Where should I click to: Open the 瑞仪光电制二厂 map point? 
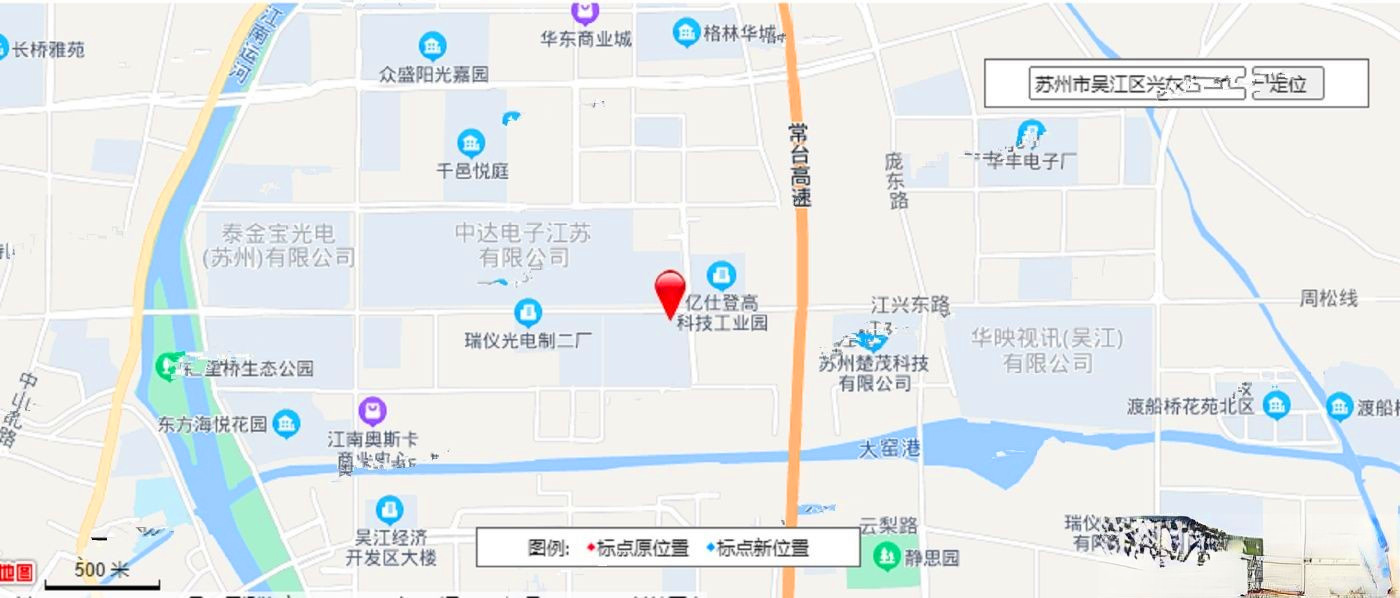pyautogui.click(x=528, y=313)
